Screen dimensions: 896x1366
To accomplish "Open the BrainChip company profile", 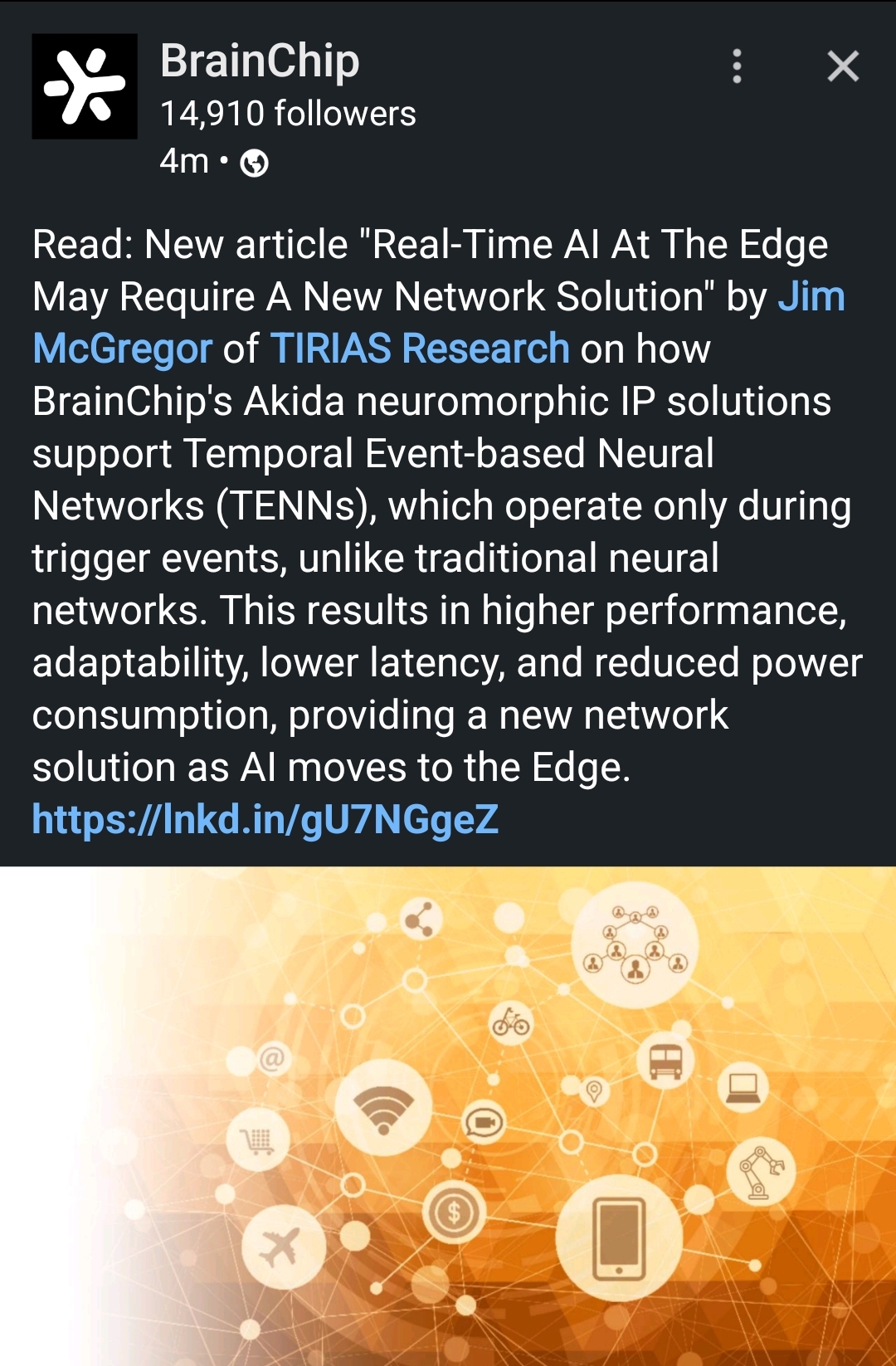I will [260, 61].
